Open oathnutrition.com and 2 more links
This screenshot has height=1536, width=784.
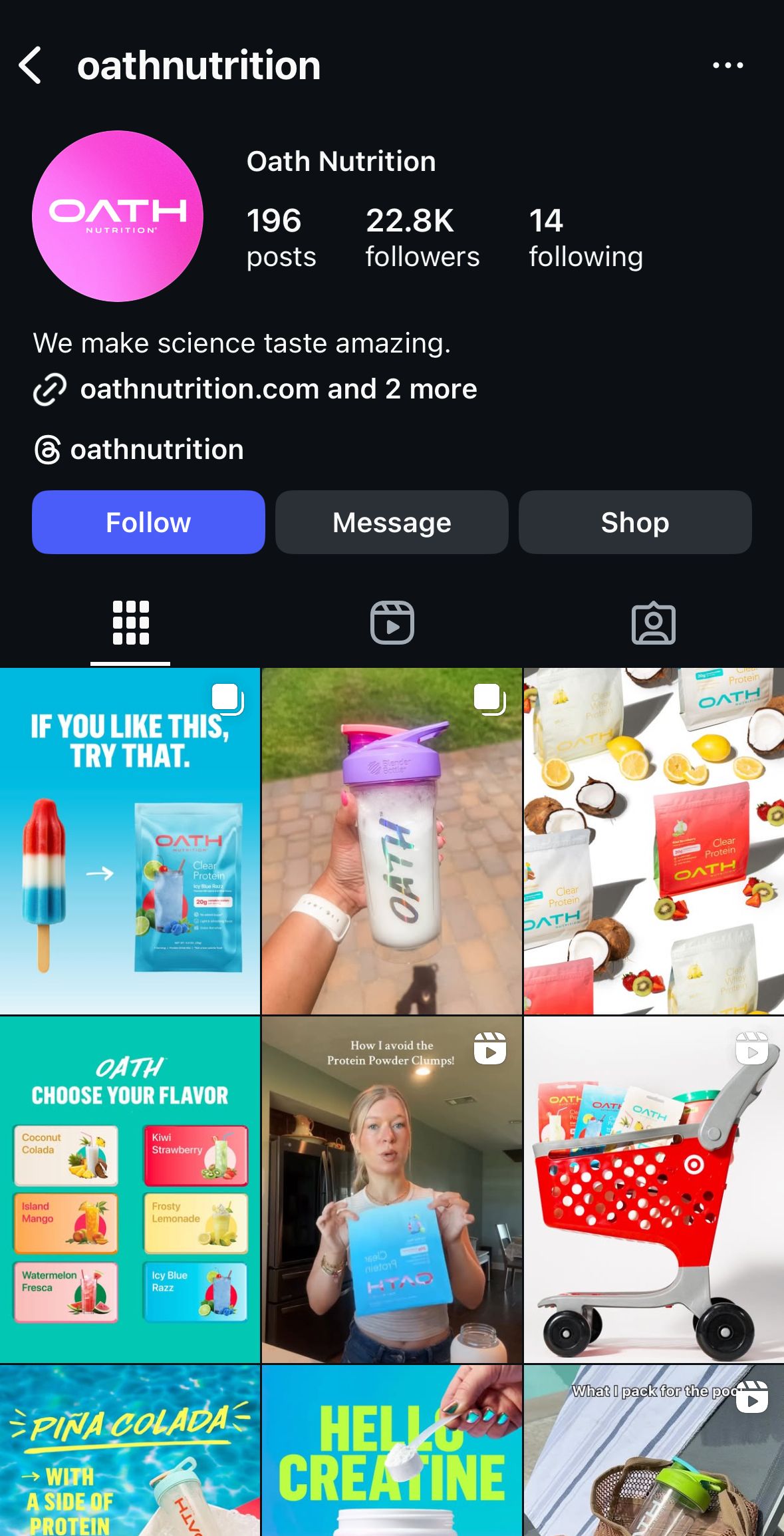pos(278,389)
